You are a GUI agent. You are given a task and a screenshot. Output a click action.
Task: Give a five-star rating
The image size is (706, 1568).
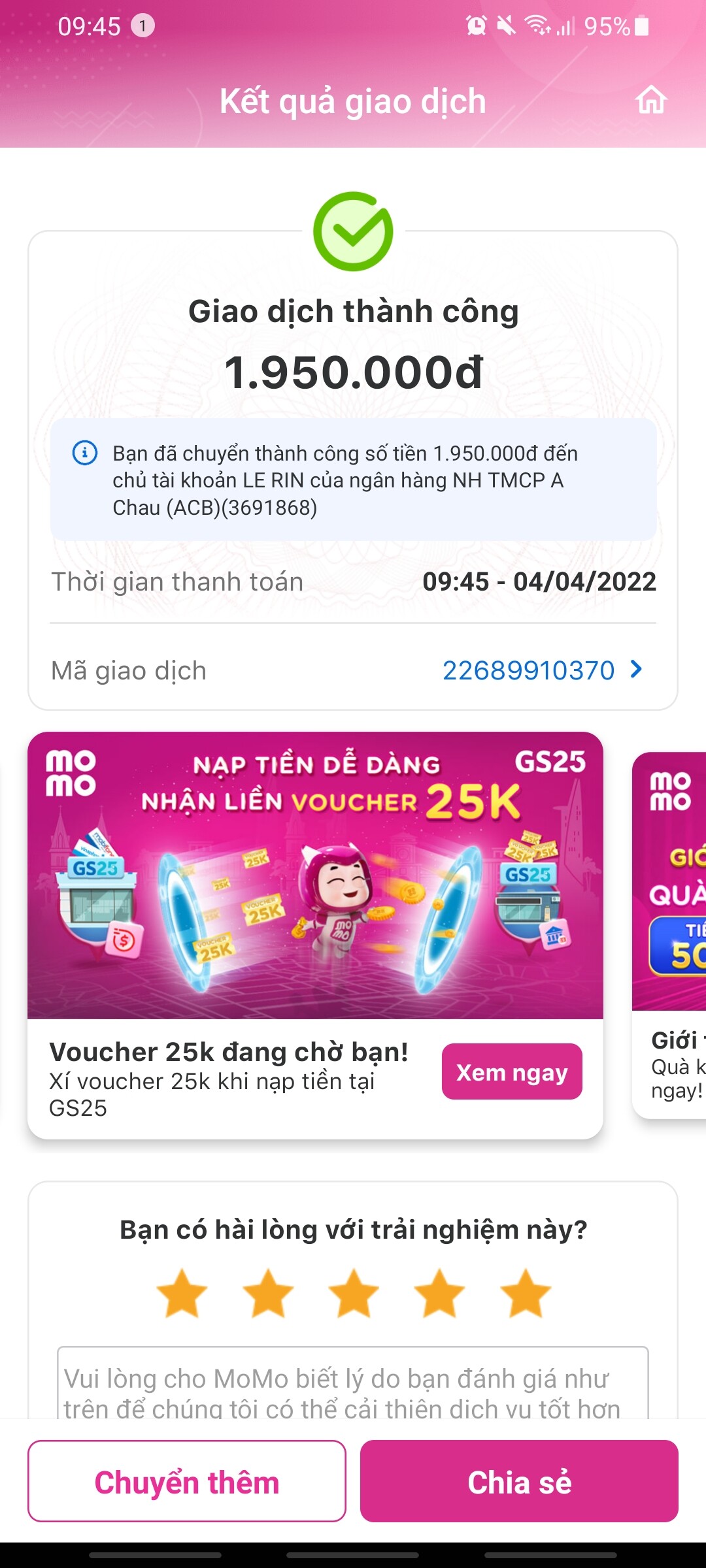(526, 1294)
